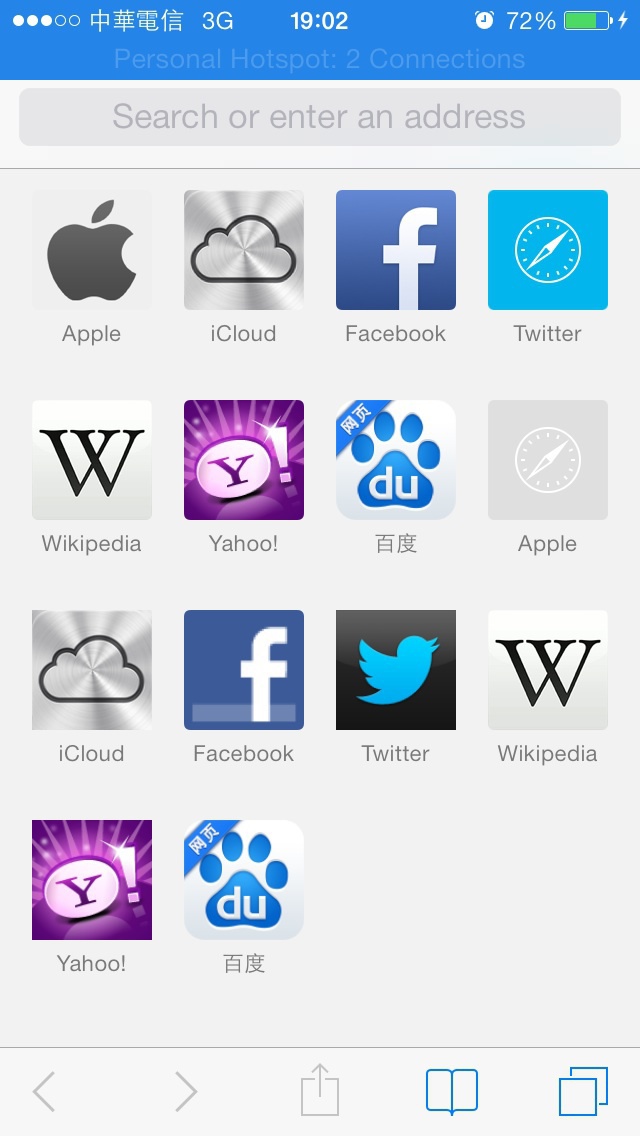Open the Twitter favorite with the compass icon

(547, 250)
